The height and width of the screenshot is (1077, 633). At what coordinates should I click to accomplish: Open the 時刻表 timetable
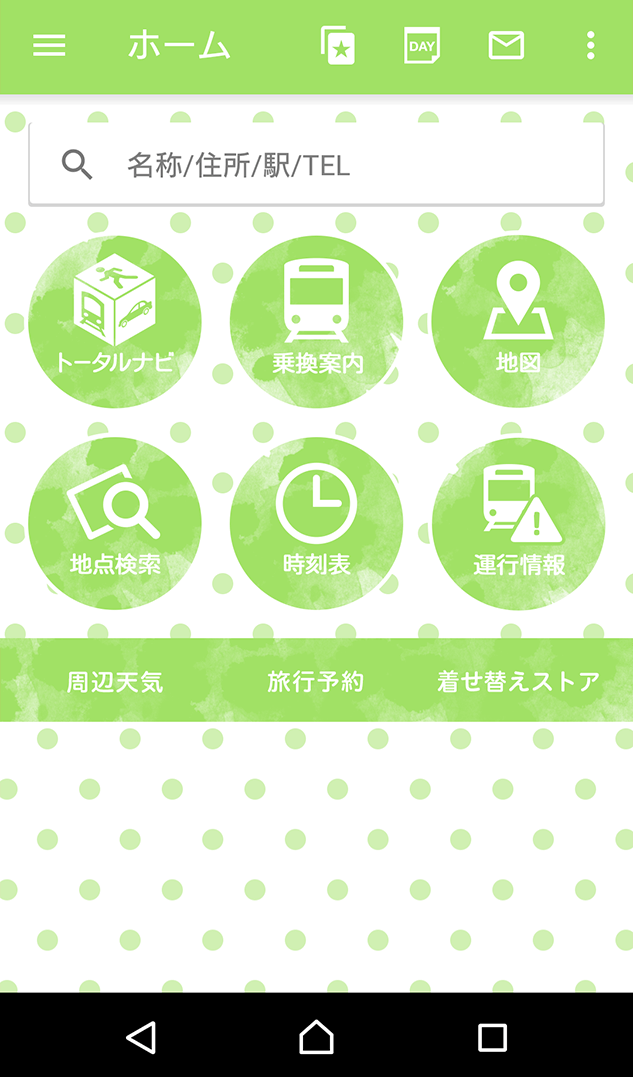(316, 523)
